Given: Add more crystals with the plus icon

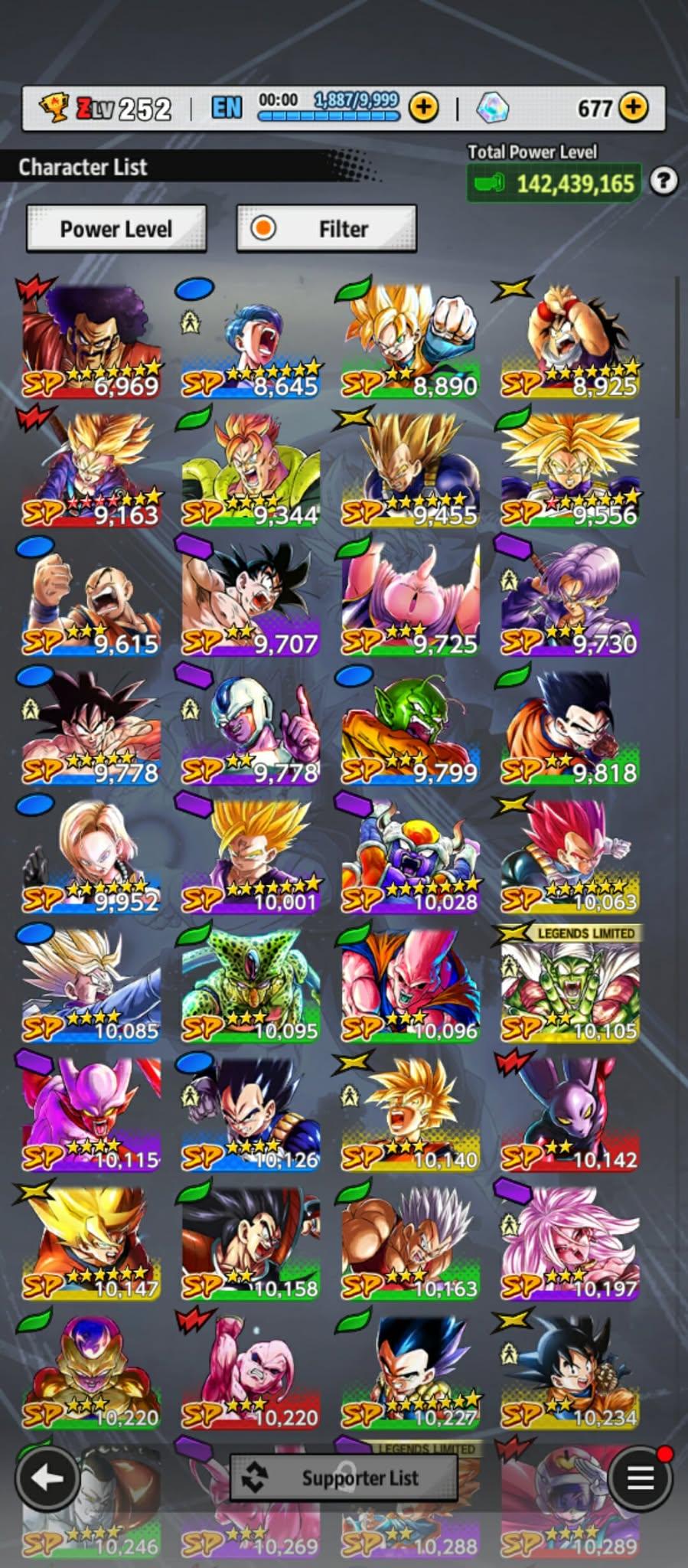Looking at the screenshot, I should click(x=633, y=108).
